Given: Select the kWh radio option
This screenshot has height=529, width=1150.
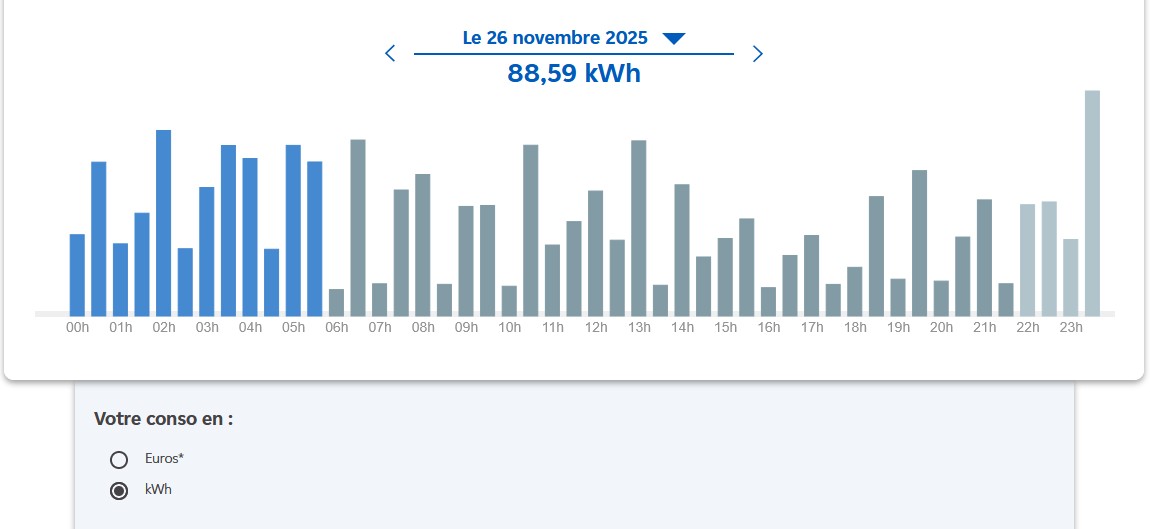Looking at the screenshot, I should (119, 491).
